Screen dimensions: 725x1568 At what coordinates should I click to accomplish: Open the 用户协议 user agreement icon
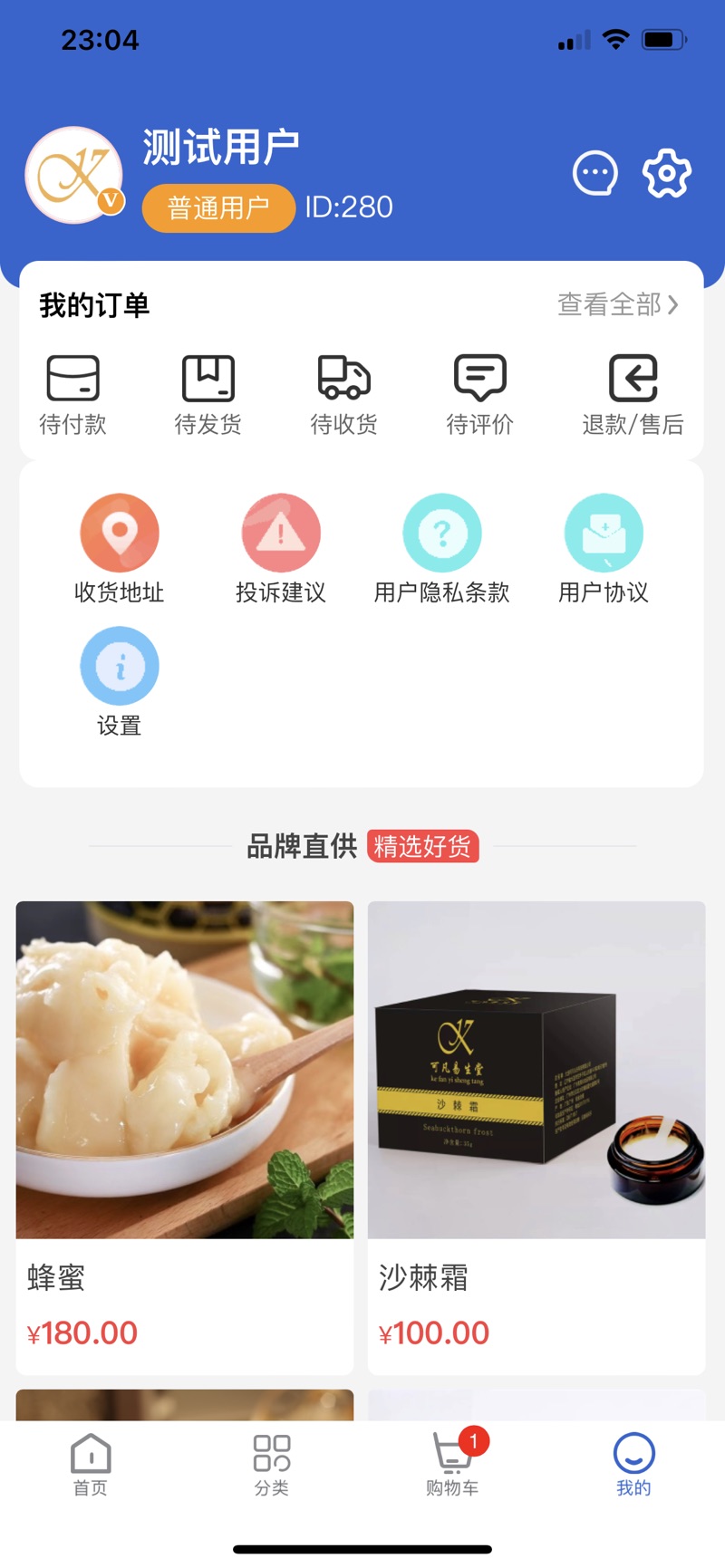click(604, 533)
